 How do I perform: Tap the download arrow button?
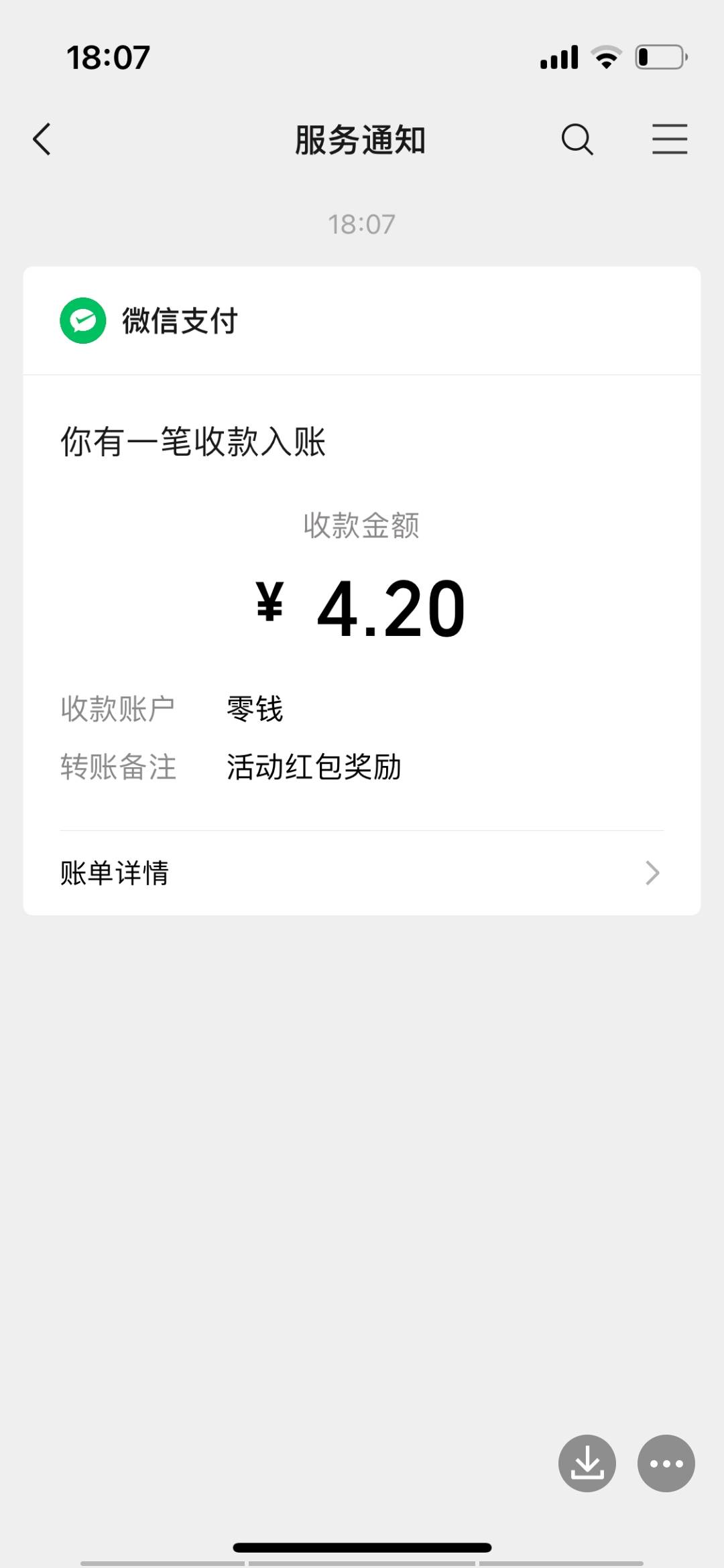coord(587,1463)
